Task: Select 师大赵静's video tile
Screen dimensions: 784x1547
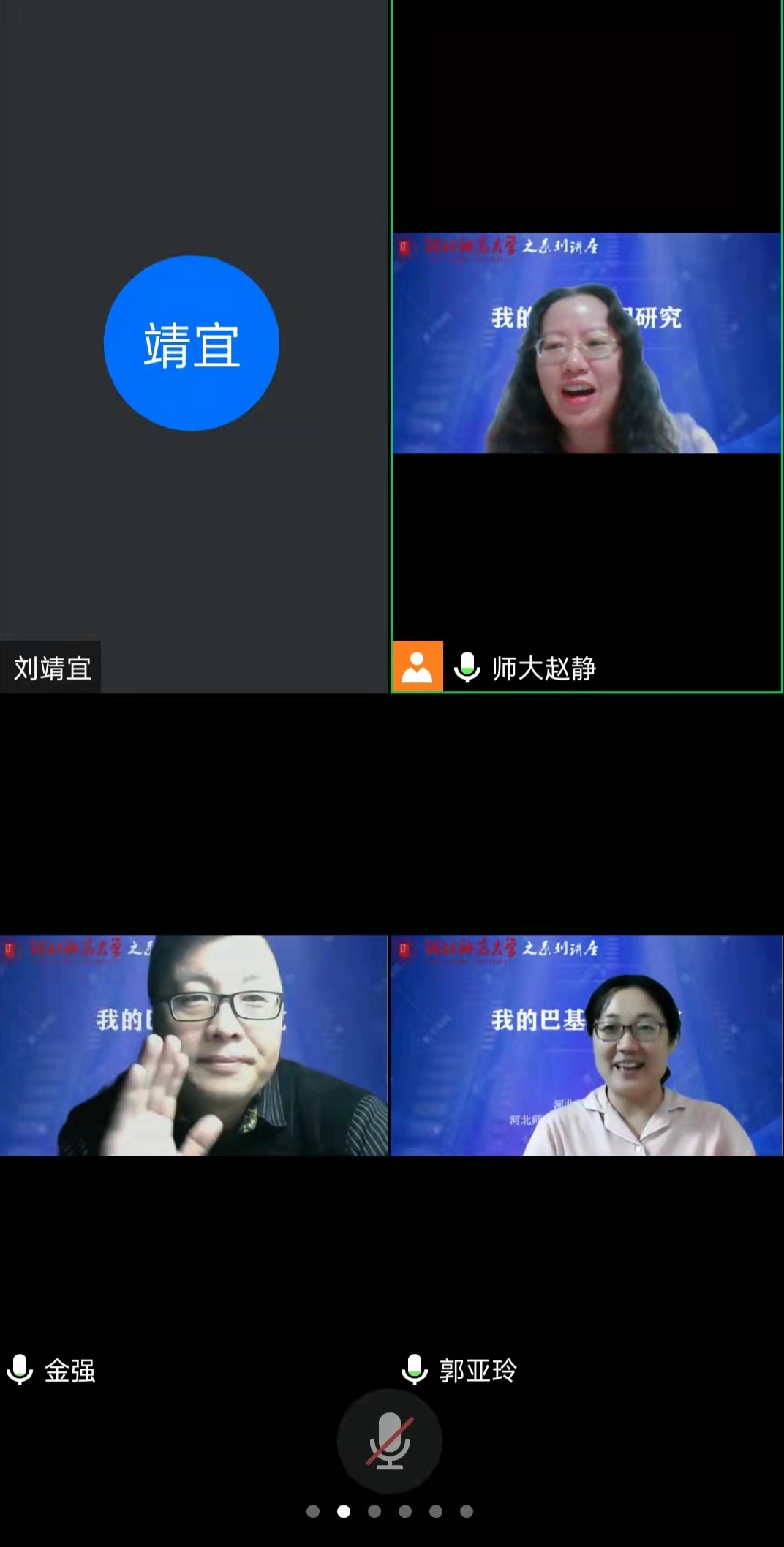Action: pyautogui.click(x=587, y=344)
